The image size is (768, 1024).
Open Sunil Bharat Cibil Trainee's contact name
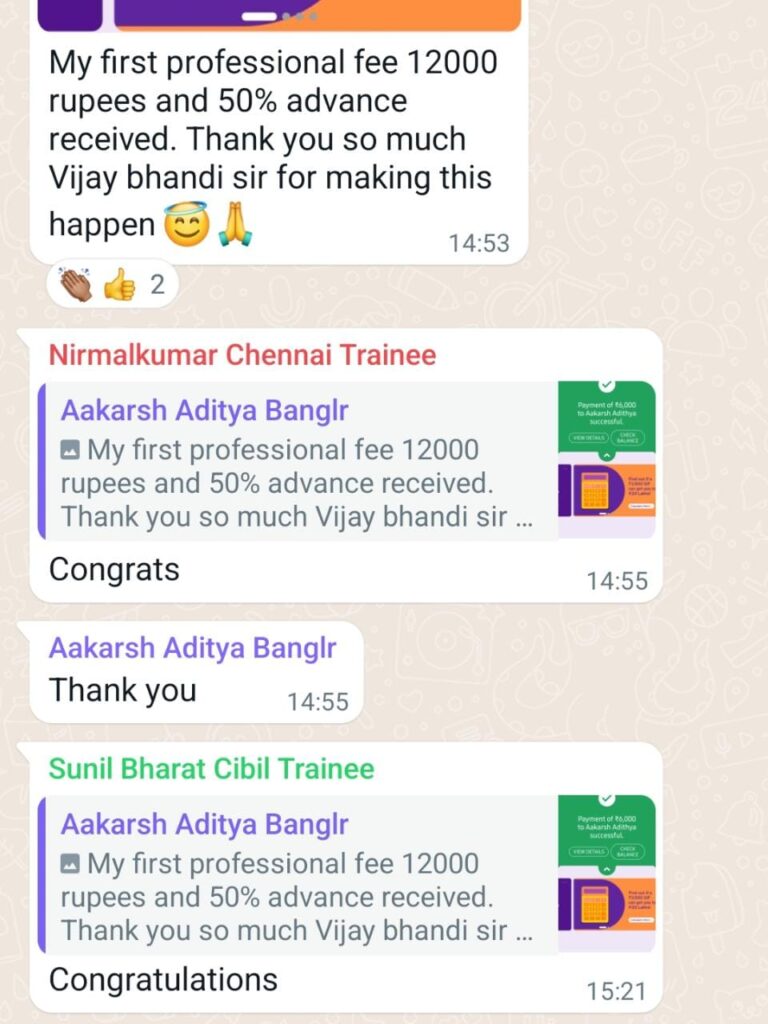tap(212, 768)
